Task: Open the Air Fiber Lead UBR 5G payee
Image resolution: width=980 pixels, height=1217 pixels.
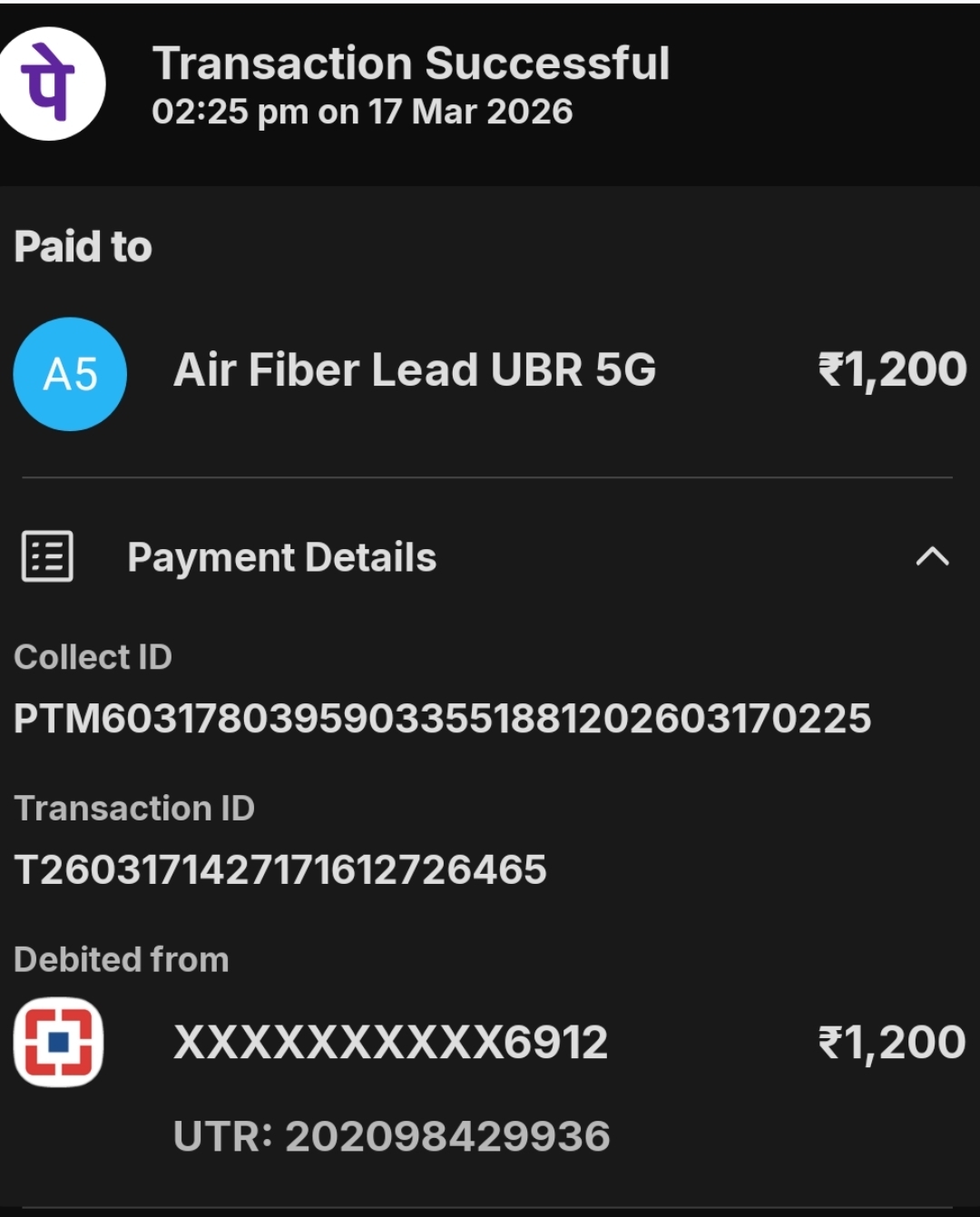Action: pos(414,371)
